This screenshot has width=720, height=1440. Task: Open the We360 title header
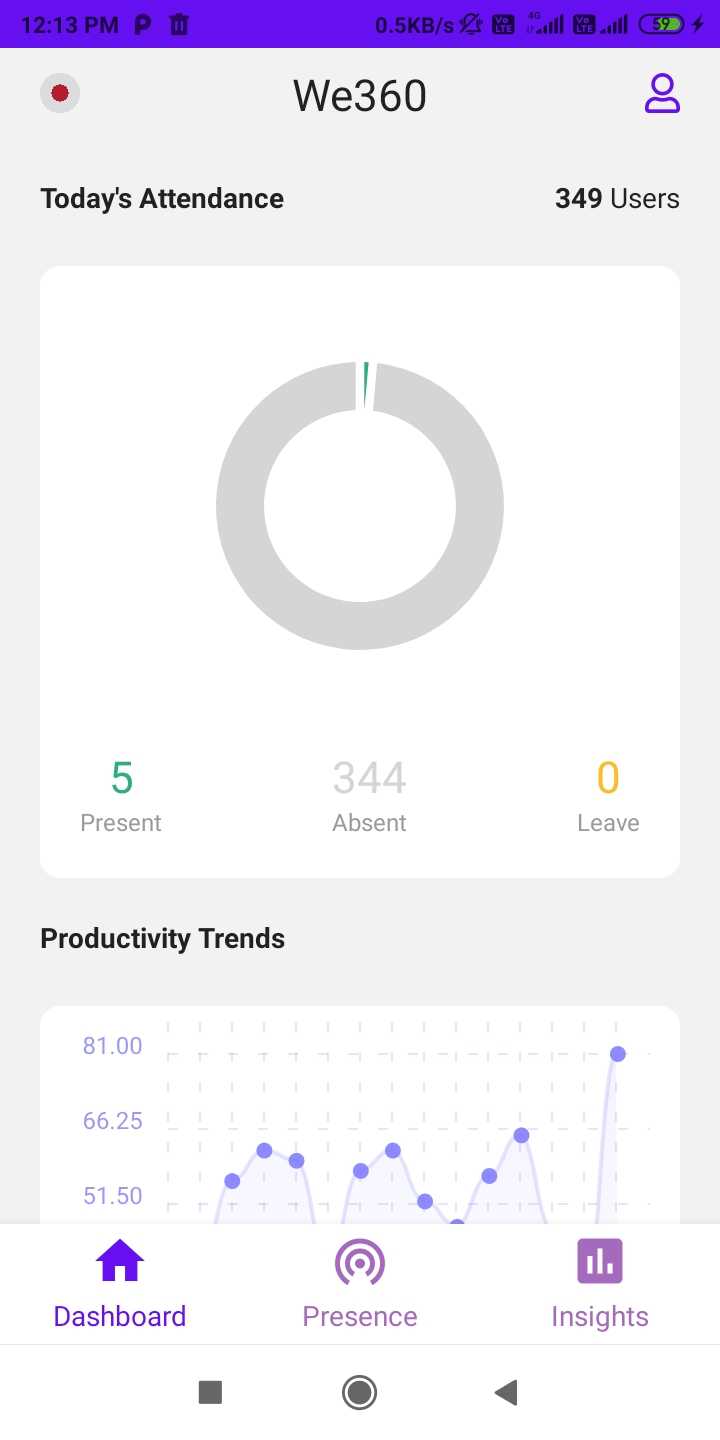359,94
